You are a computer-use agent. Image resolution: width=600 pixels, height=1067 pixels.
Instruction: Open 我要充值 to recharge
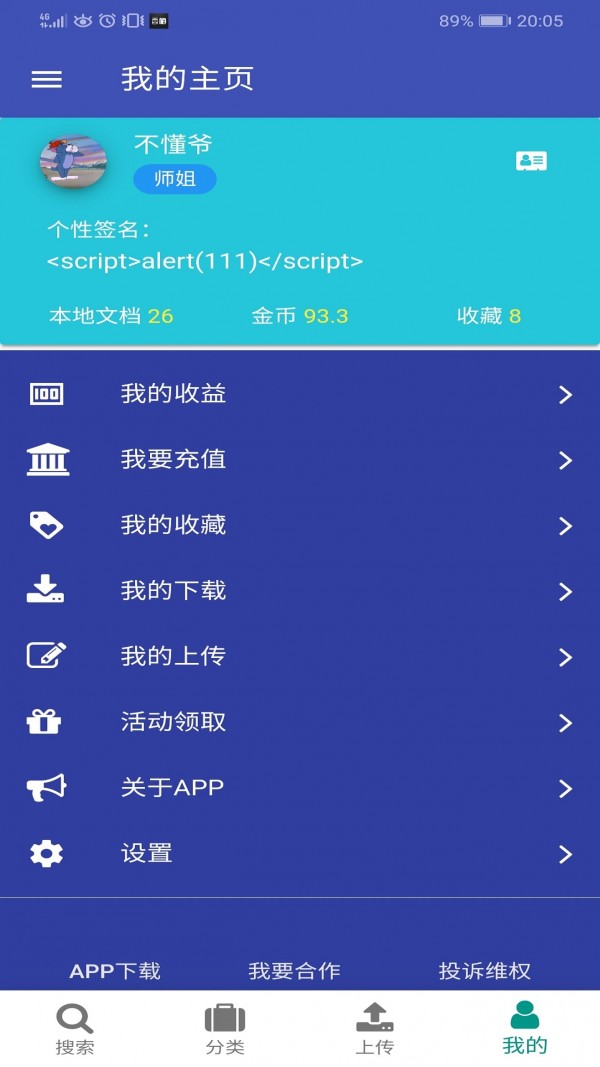(300, 460)
